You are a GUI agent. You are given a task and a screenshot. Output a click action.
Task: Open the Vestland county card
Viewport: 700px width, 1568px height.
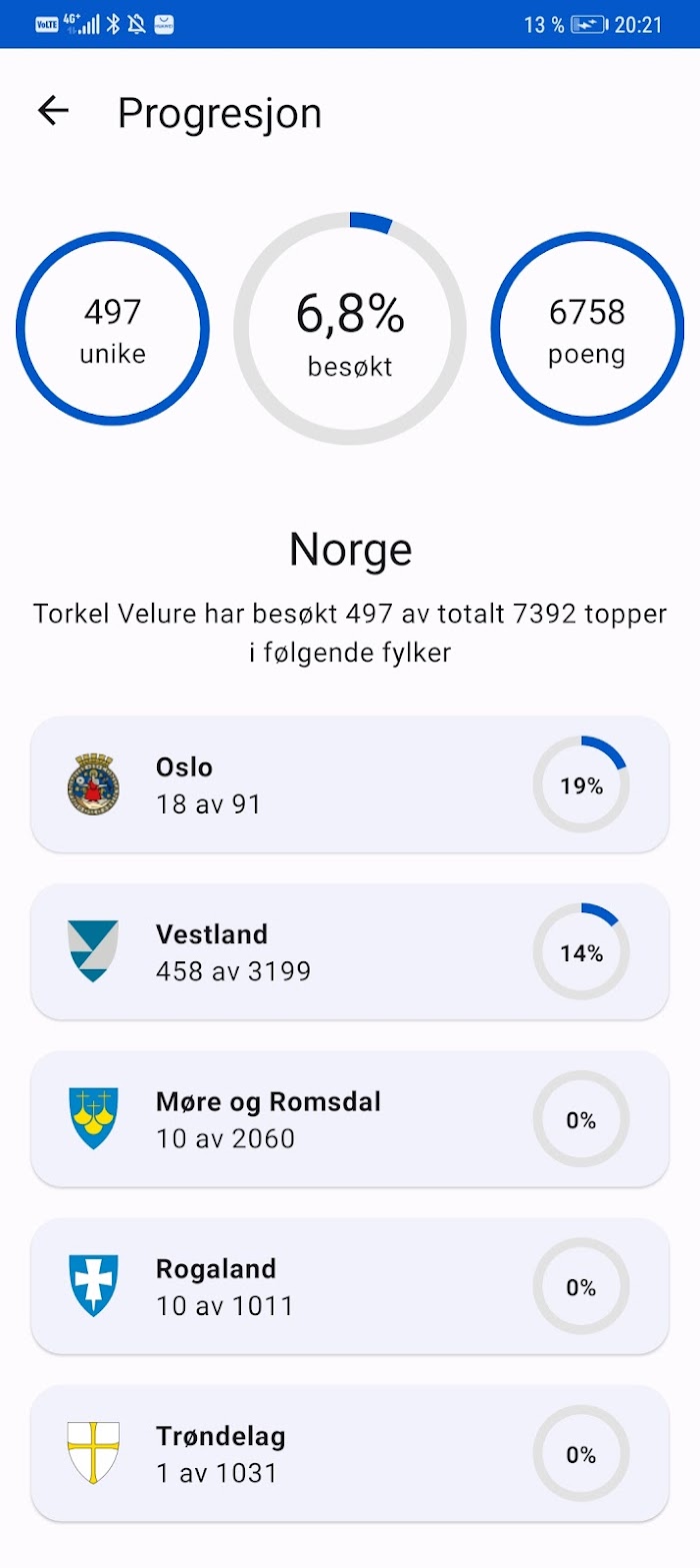coord(350,951)
